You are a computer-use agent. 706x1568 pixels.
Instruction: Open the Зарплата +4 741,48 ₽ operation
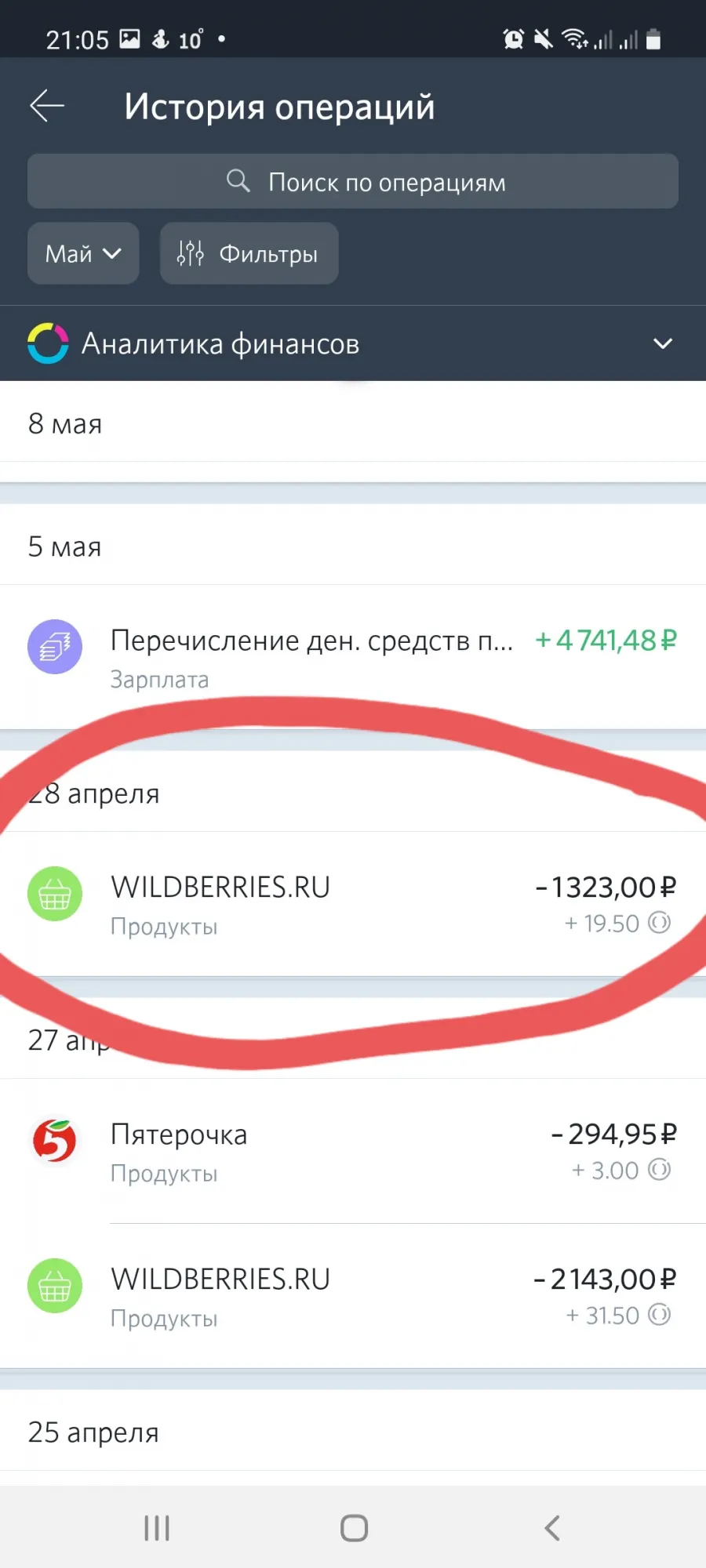point(353,657)
